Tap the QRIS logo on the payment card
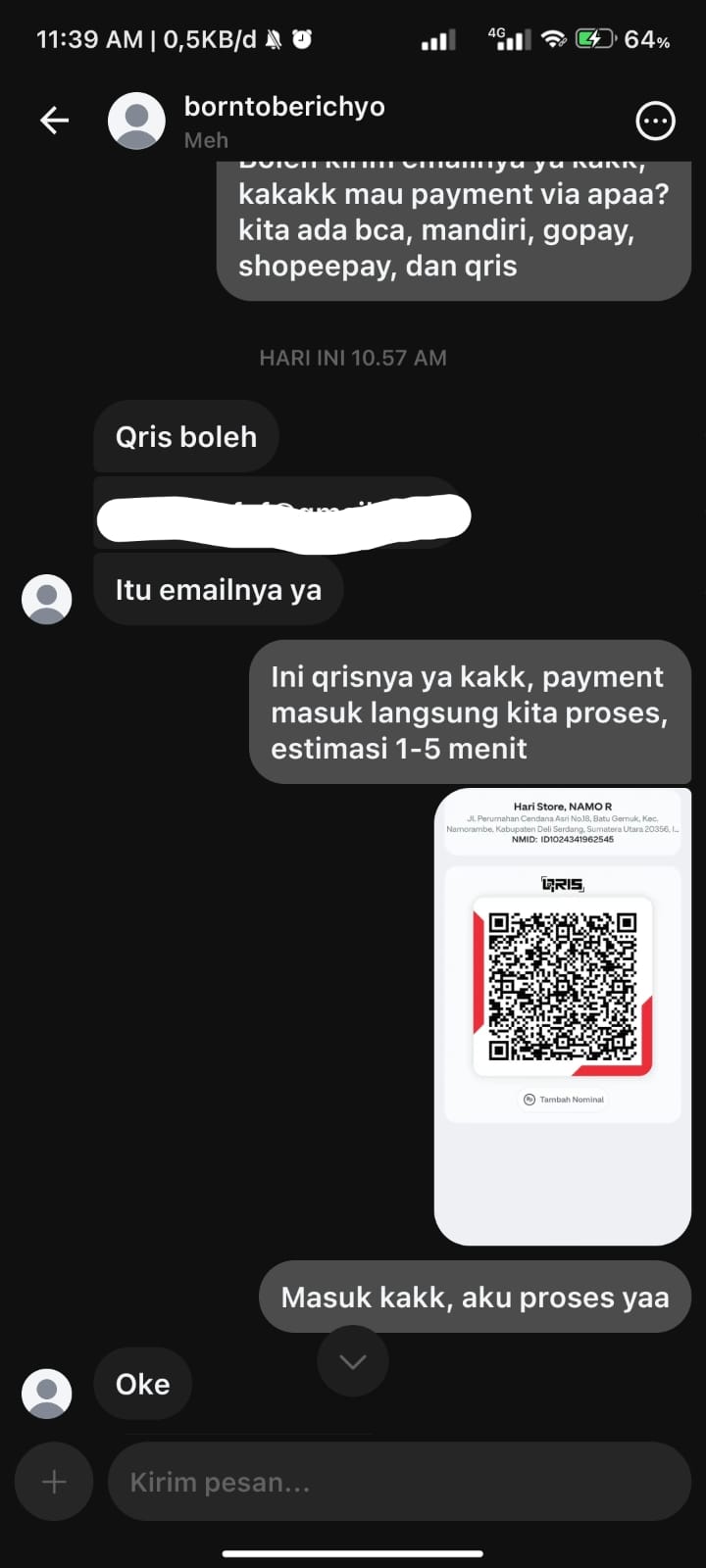The image size is (706, 1568). [563, 882]
